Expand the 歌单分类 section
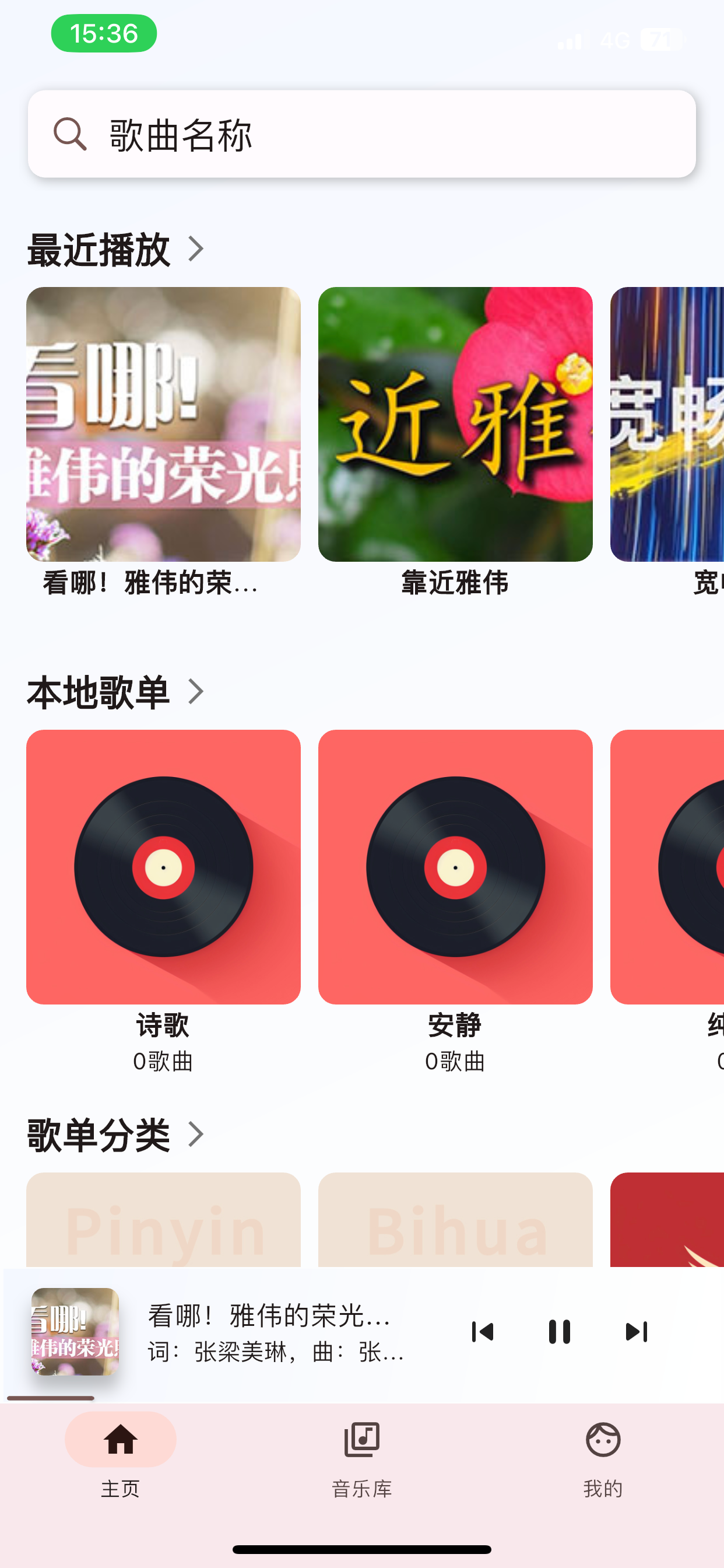Viewport: 724px width, 1568px height. pos(197,1133)
